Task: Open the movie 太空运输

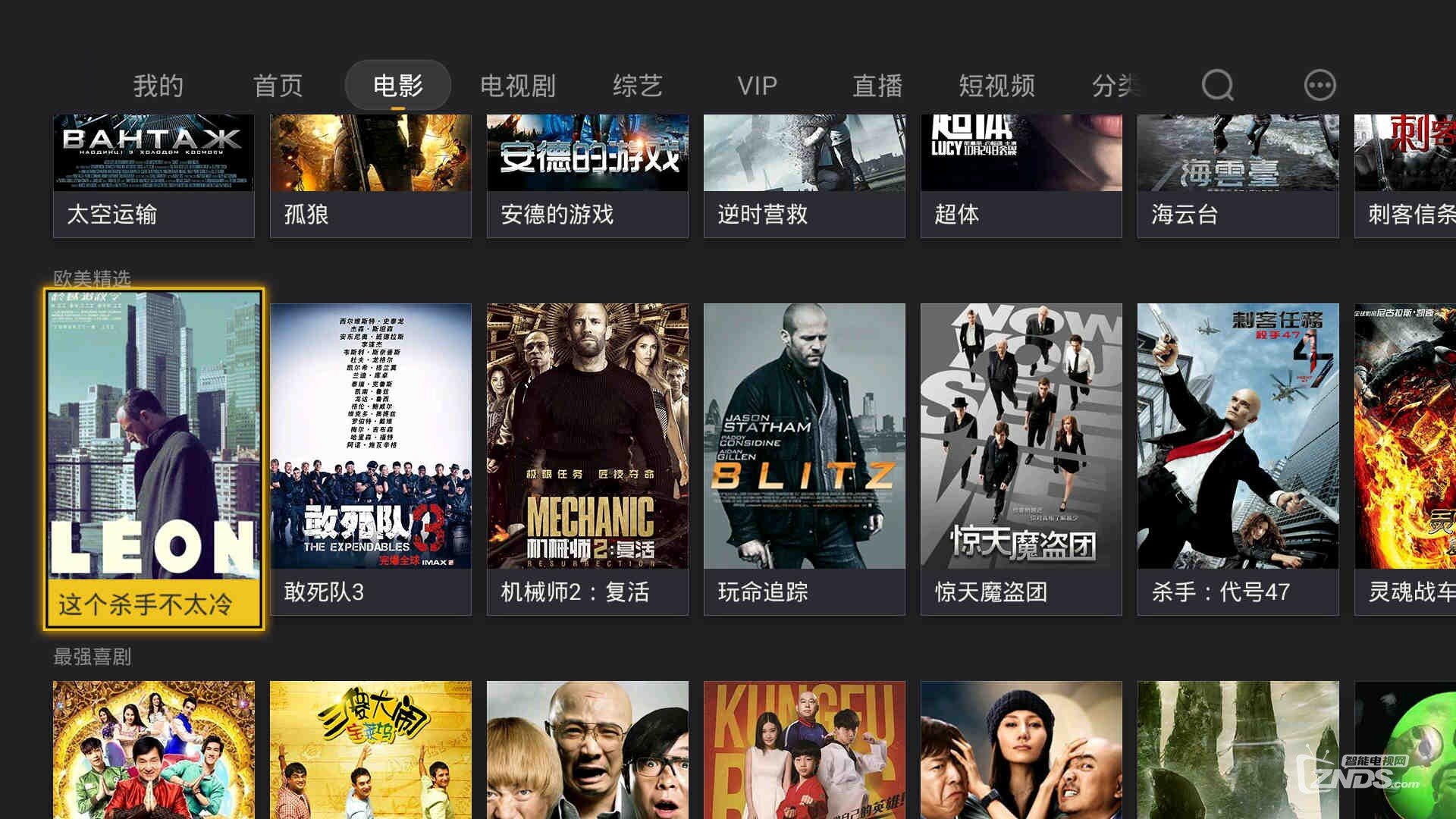Action: (x=154, y=174)
